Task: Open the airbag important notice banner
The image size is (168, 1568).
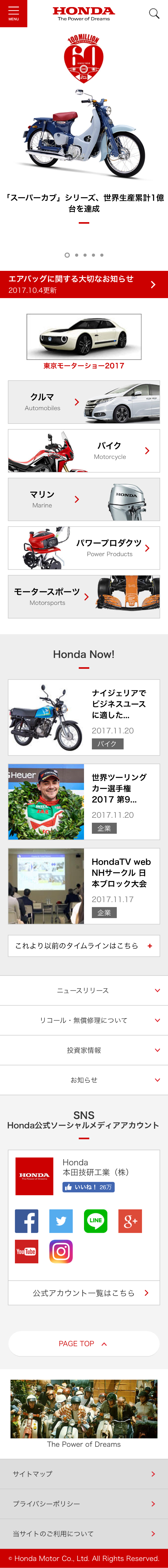Action: 84,284
